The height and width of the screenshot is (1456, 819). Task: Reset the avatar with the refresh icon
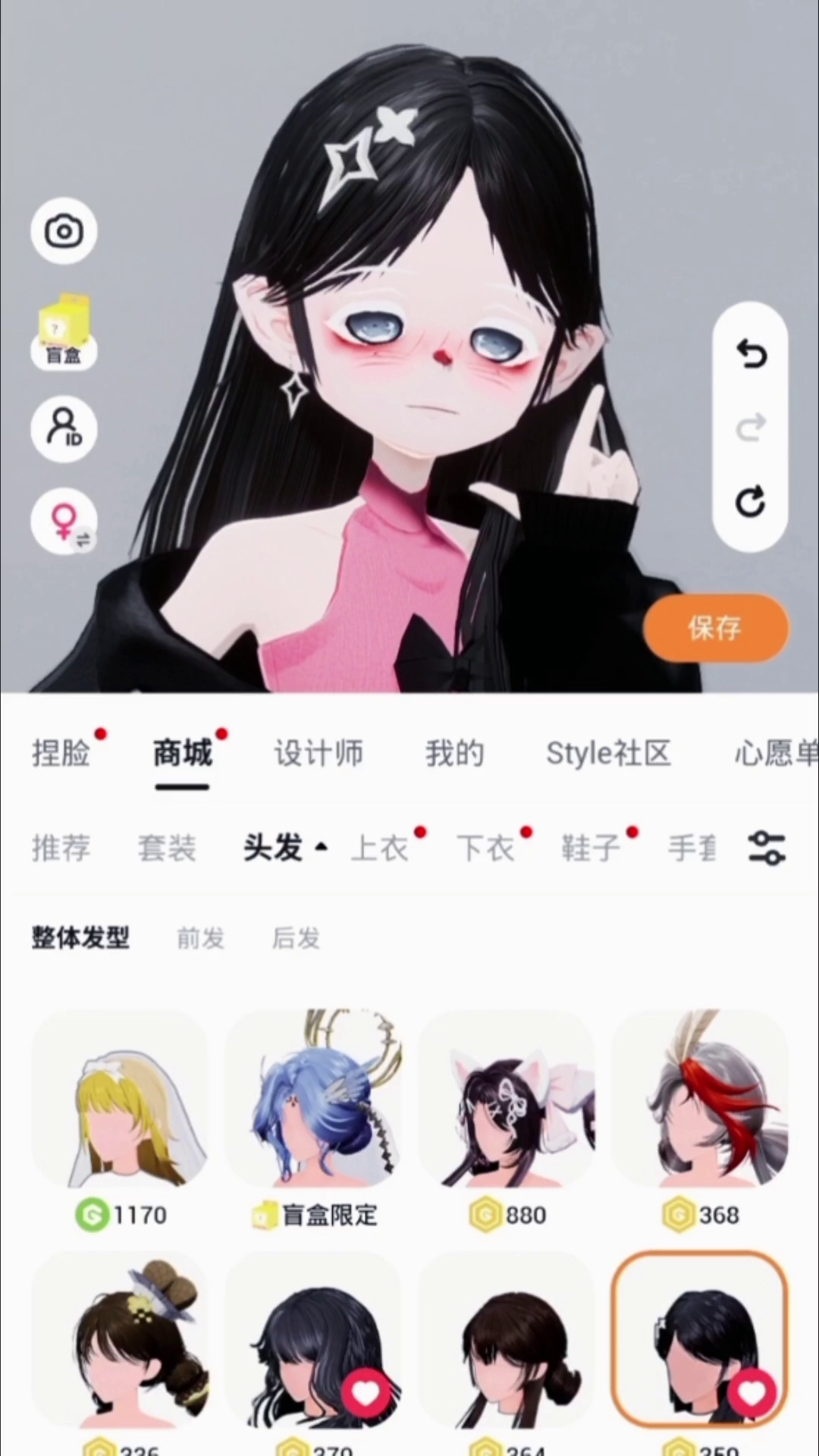tap(751, 502)
